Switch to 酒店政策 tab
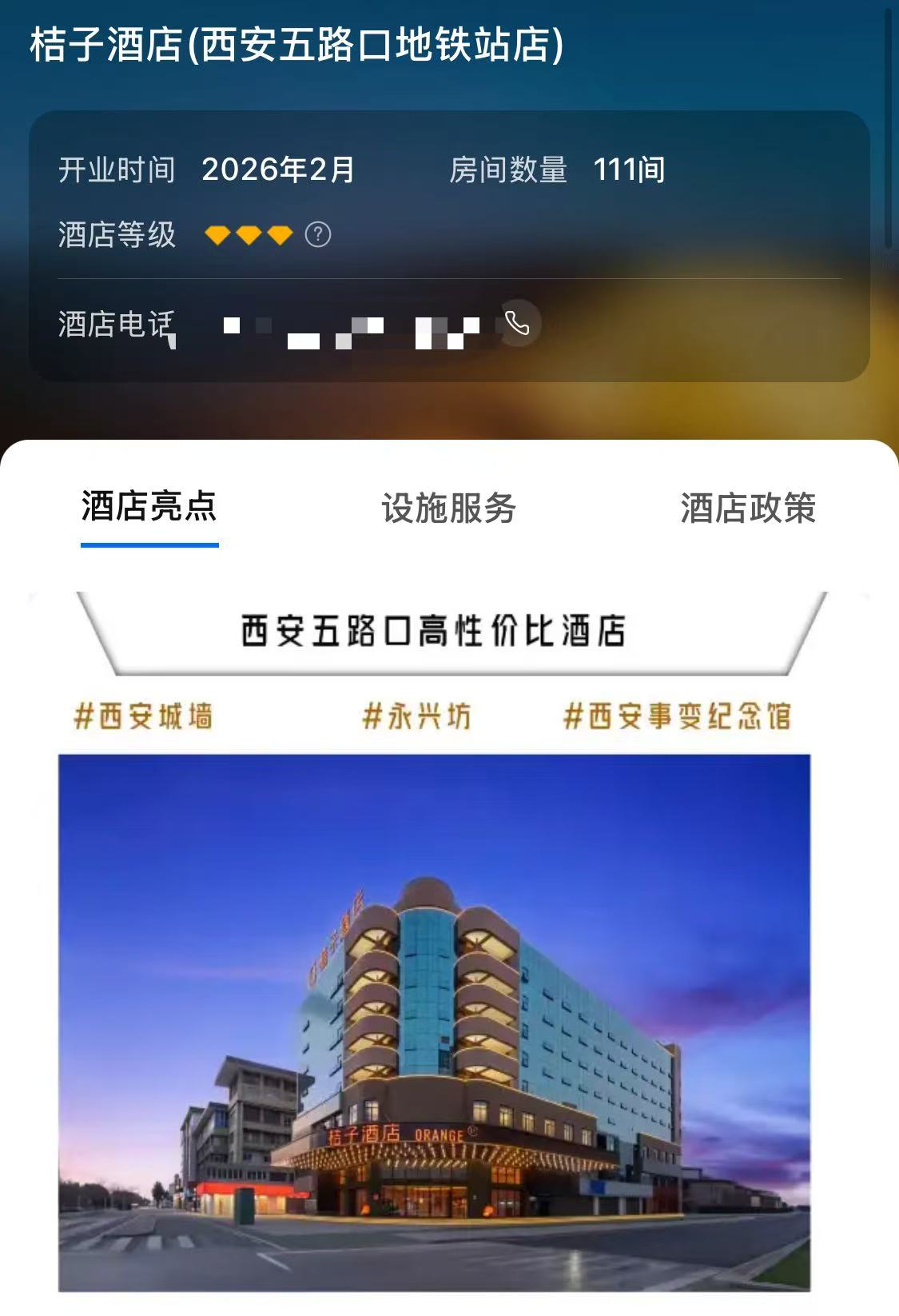Screen dimensions: 899x1316 click(x=747, y=508)
